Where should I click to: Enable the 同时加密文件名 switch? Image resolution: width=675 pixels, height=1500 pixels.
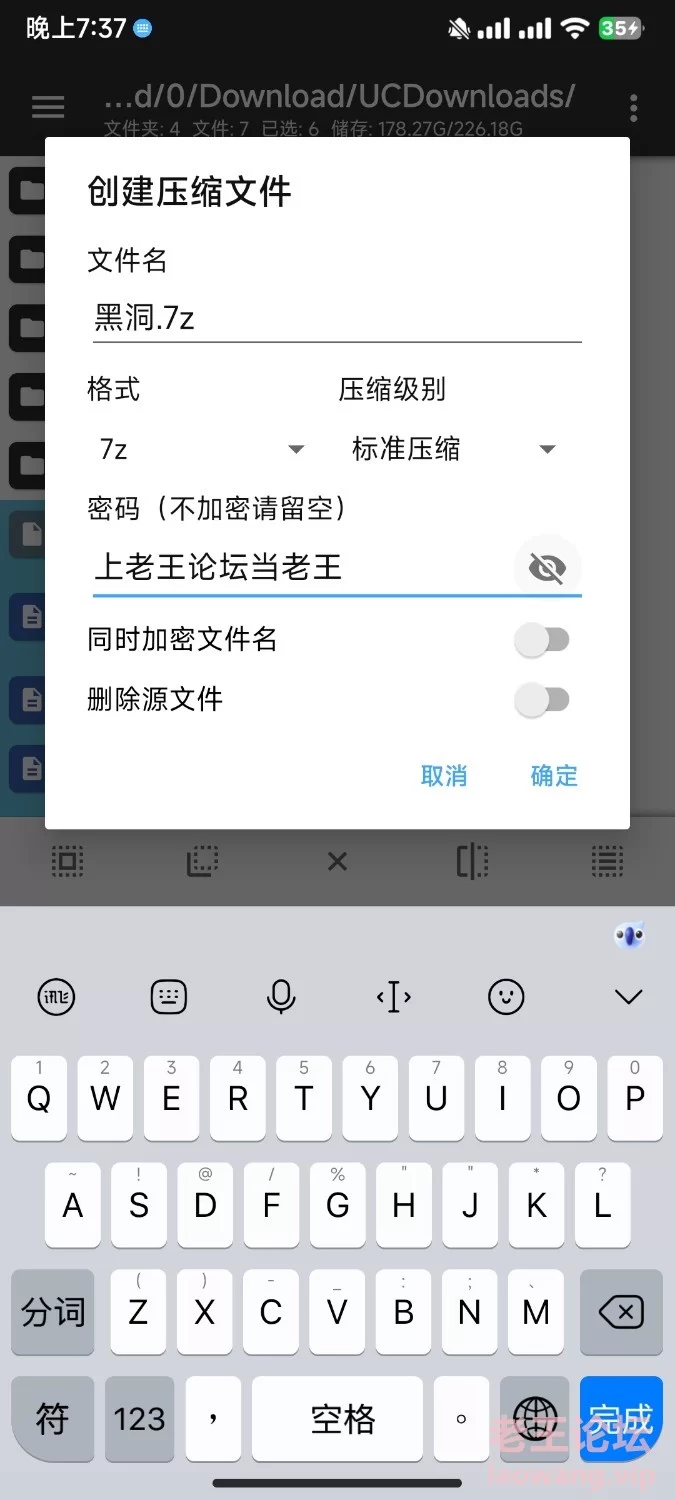(x=542, y=640)
